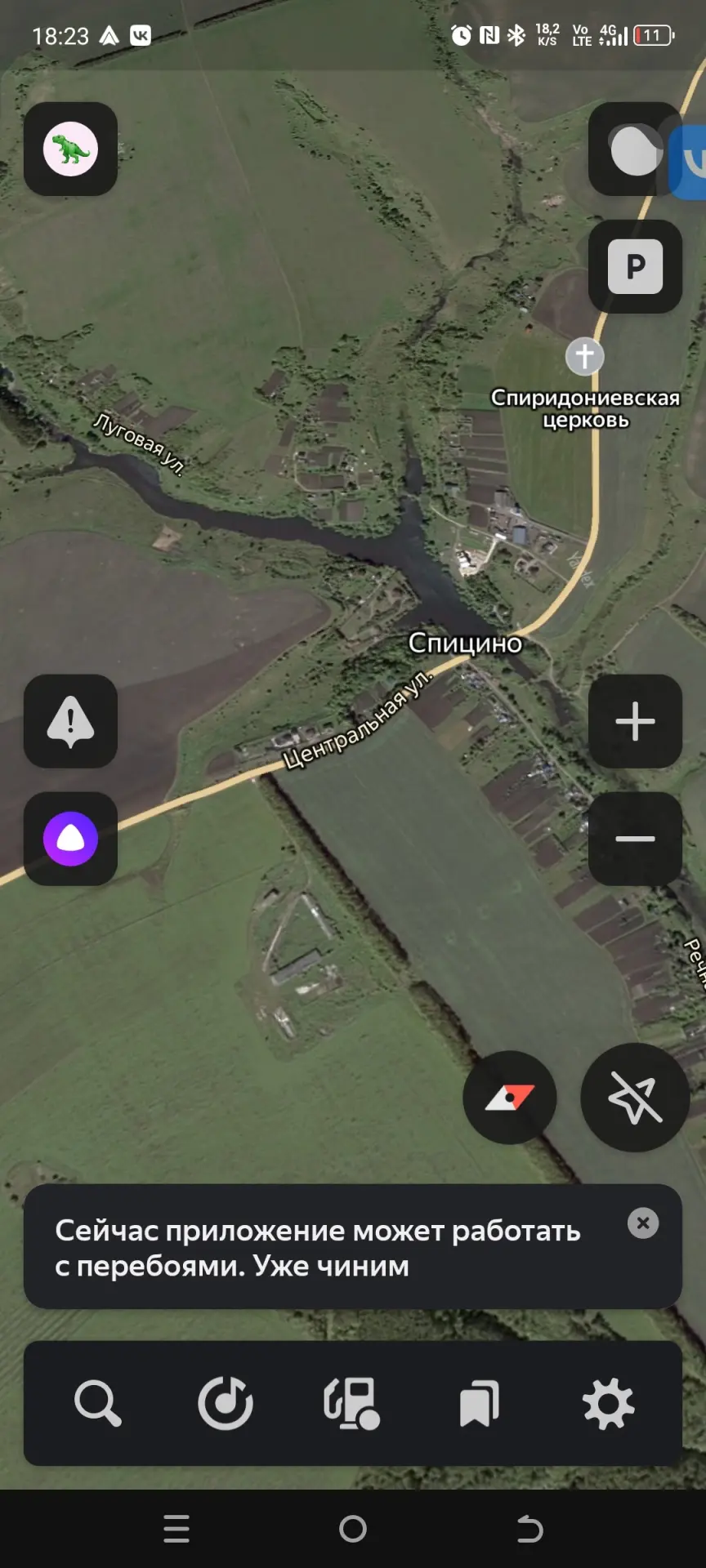Tap the my-location arrow button
The image size is (706, 1568).
tap(635, 1098)
